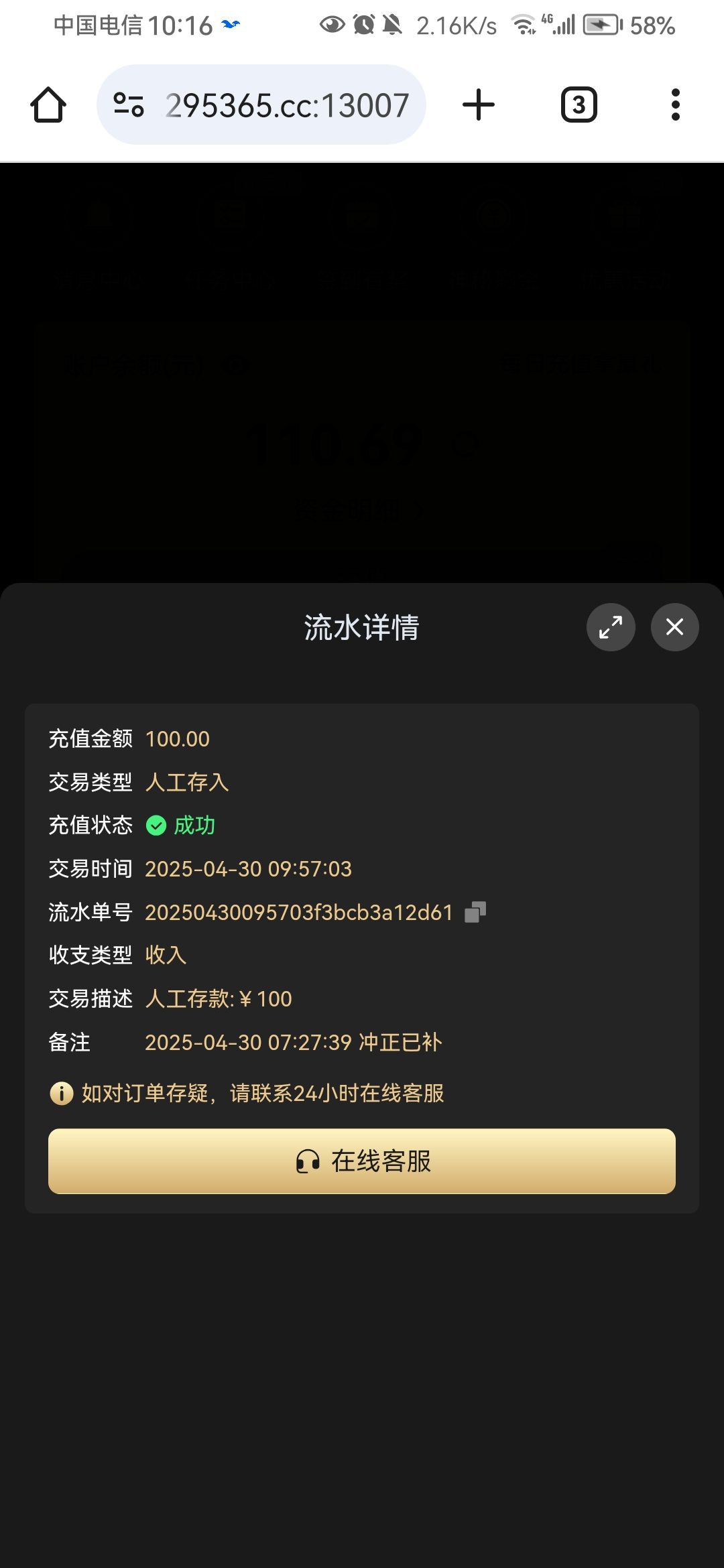Tap the 神秘彩金 icon
This screenshot has height=1568, width=724.
tap(493, 214)
